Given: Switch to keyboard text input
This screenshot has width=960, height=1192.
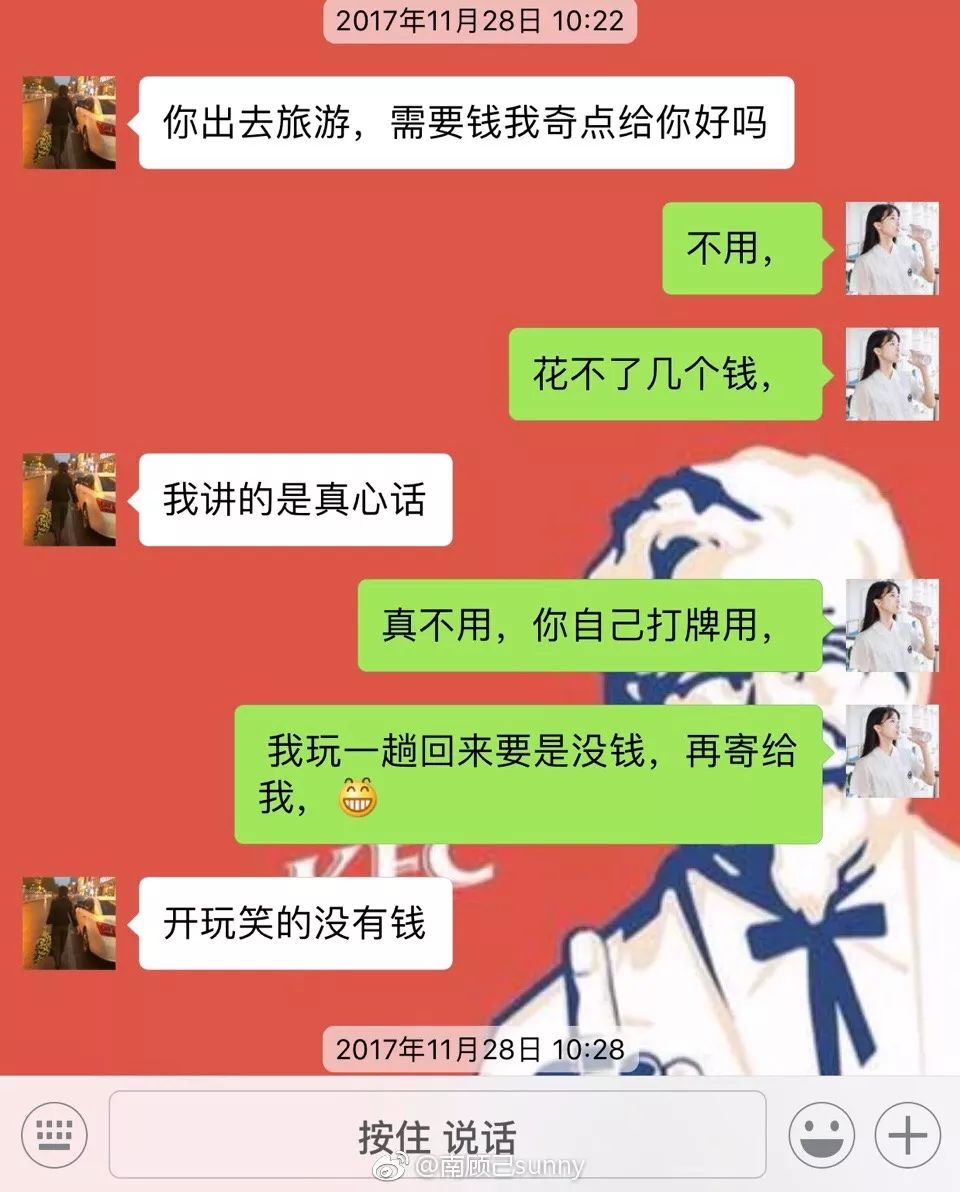Looking at the screenshot, I should (x=55, y=1134).
